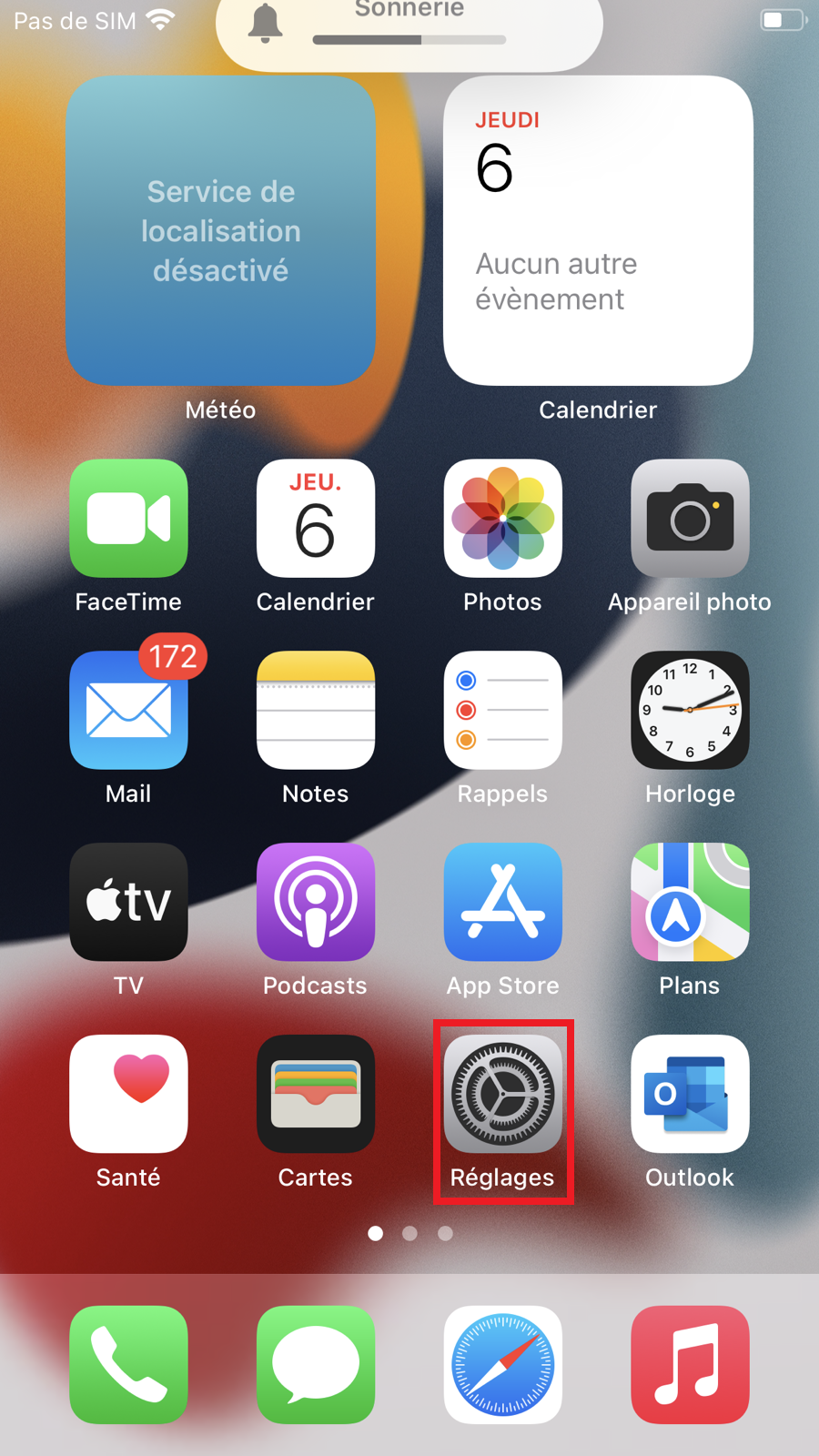Launch the FaceTime app
This screenshot has width=819, height=1456.
coord(128,519)
